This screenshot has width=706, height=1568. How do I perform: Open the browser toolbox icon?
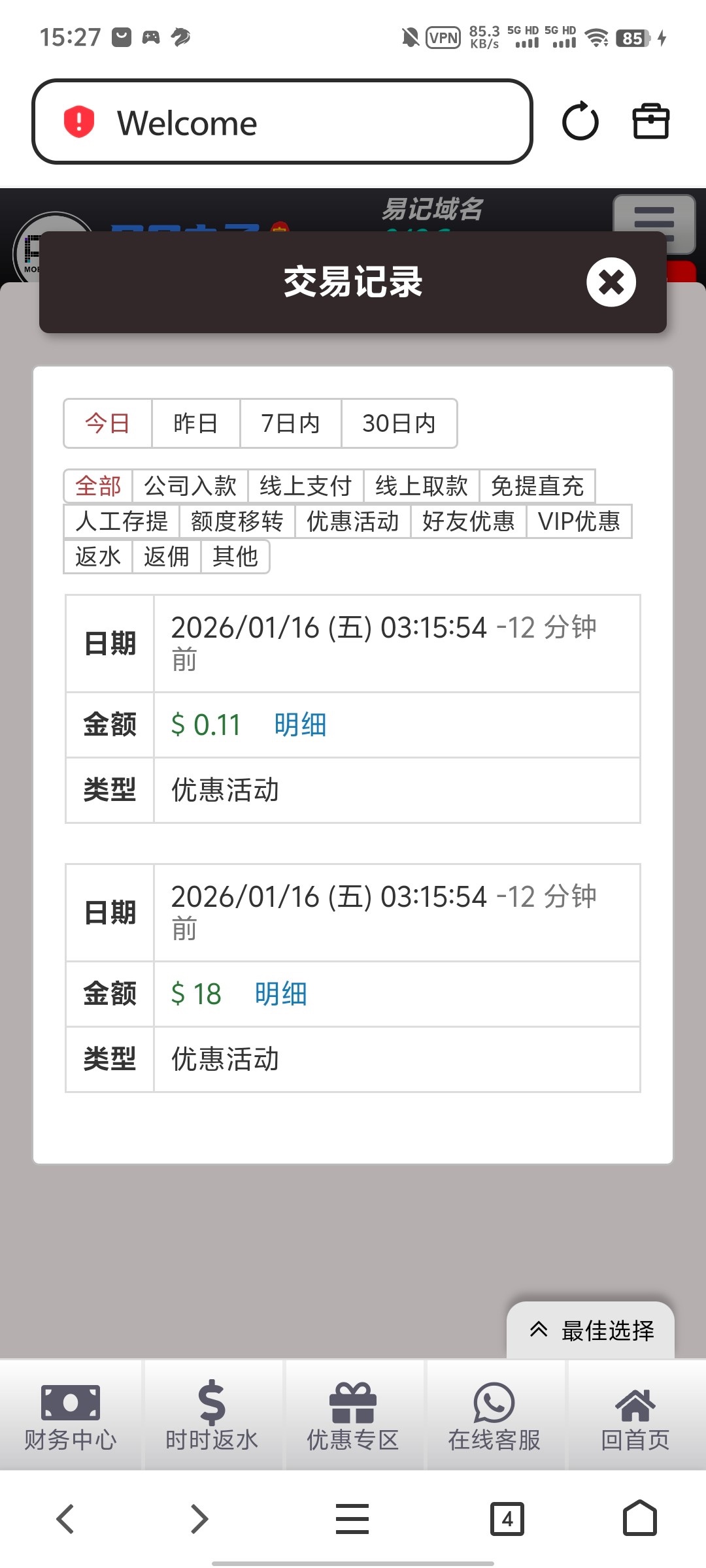650,122
